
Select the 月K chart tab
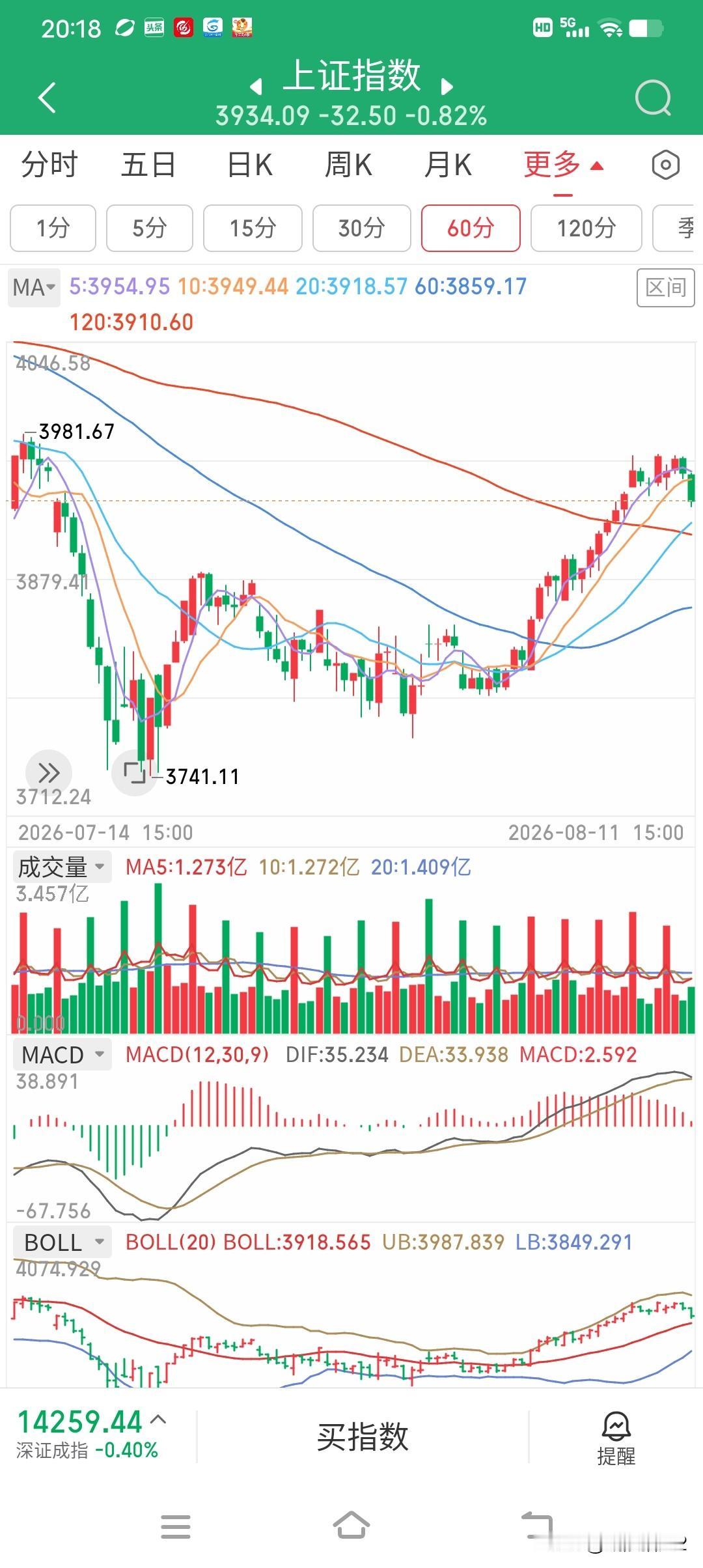[x=447, y=165]
